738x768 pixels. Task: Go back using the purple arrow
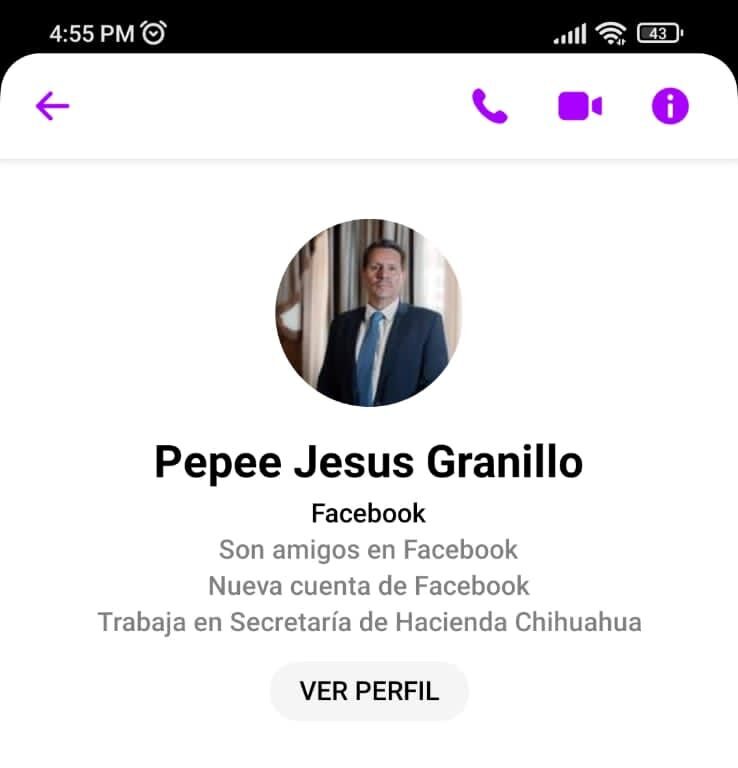52,106
